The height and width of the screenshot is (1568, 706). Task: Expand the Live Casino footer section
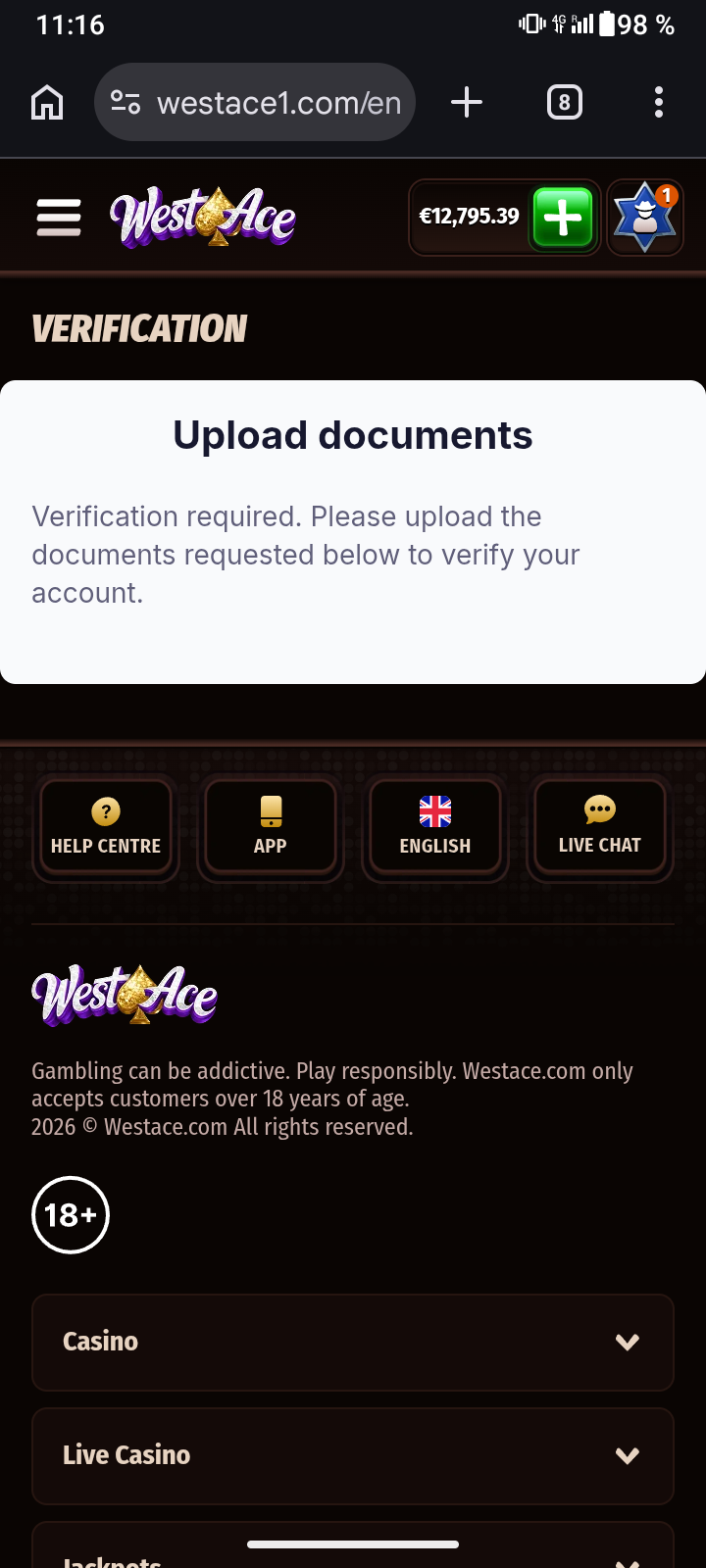click(353, 1455)
